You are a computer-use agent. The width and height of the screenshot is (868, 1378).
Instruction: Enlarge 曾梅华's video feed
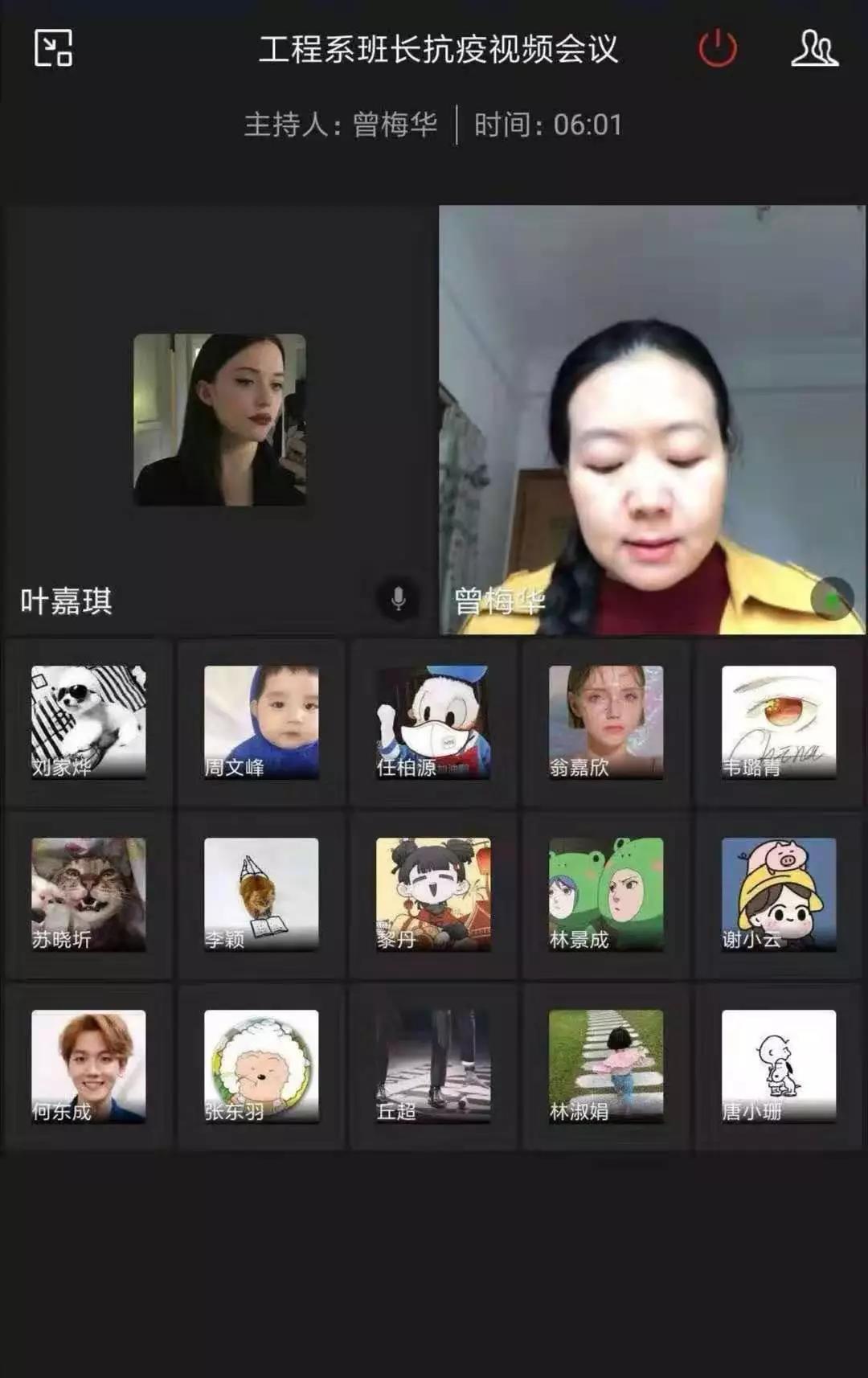coord(652,420)
